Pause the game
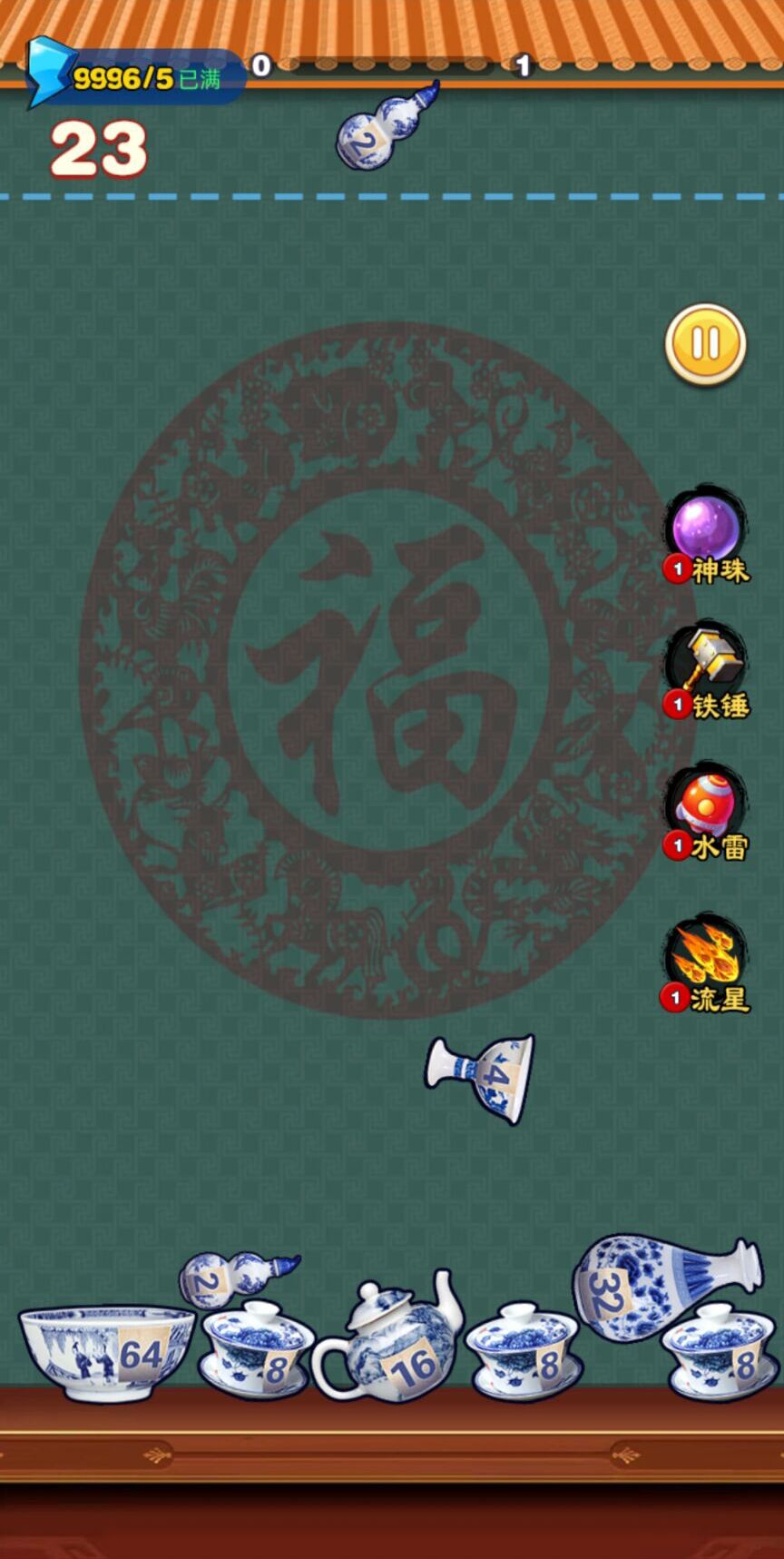This screenshot has height=1559, width=784. point(705,344)
